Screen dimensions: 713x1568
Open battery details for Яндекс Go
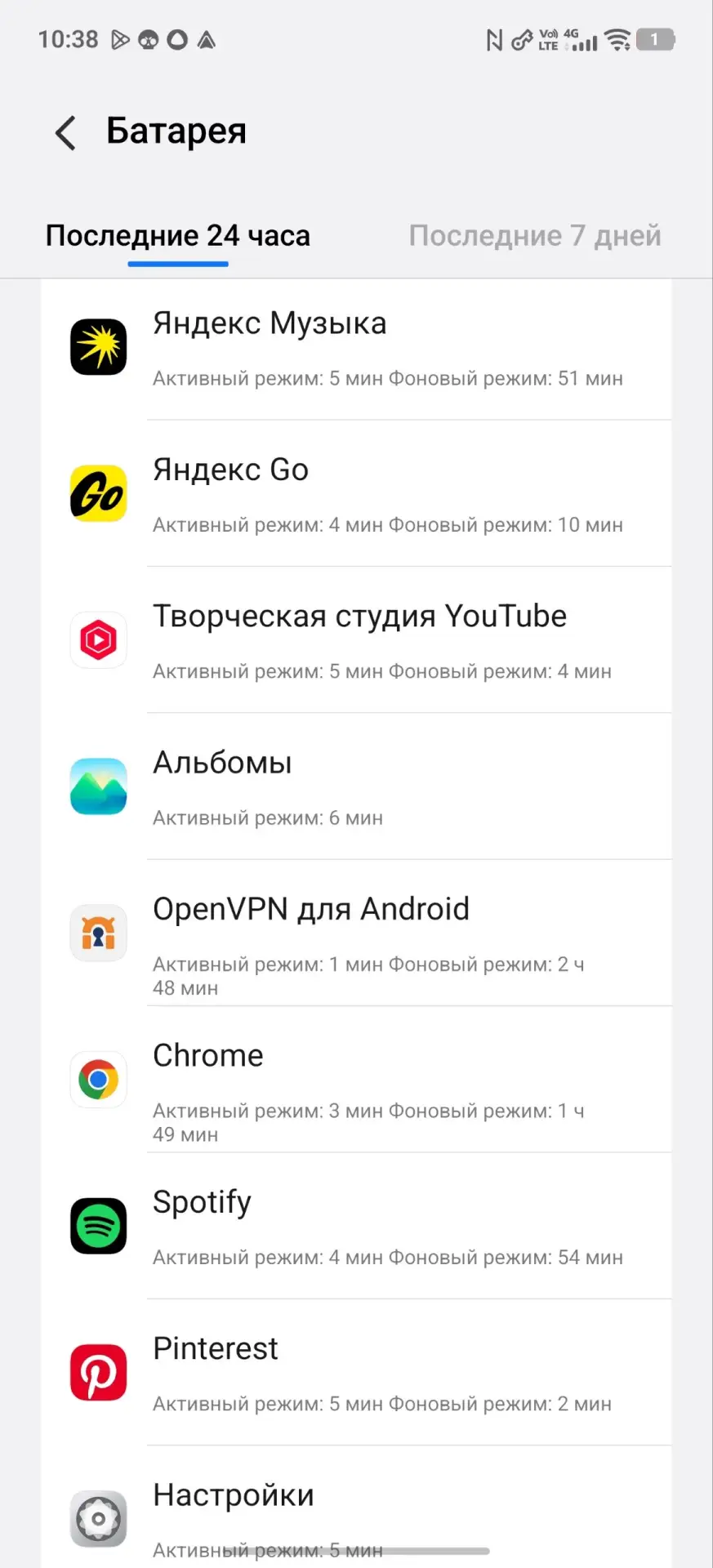(x=356, y=493)
